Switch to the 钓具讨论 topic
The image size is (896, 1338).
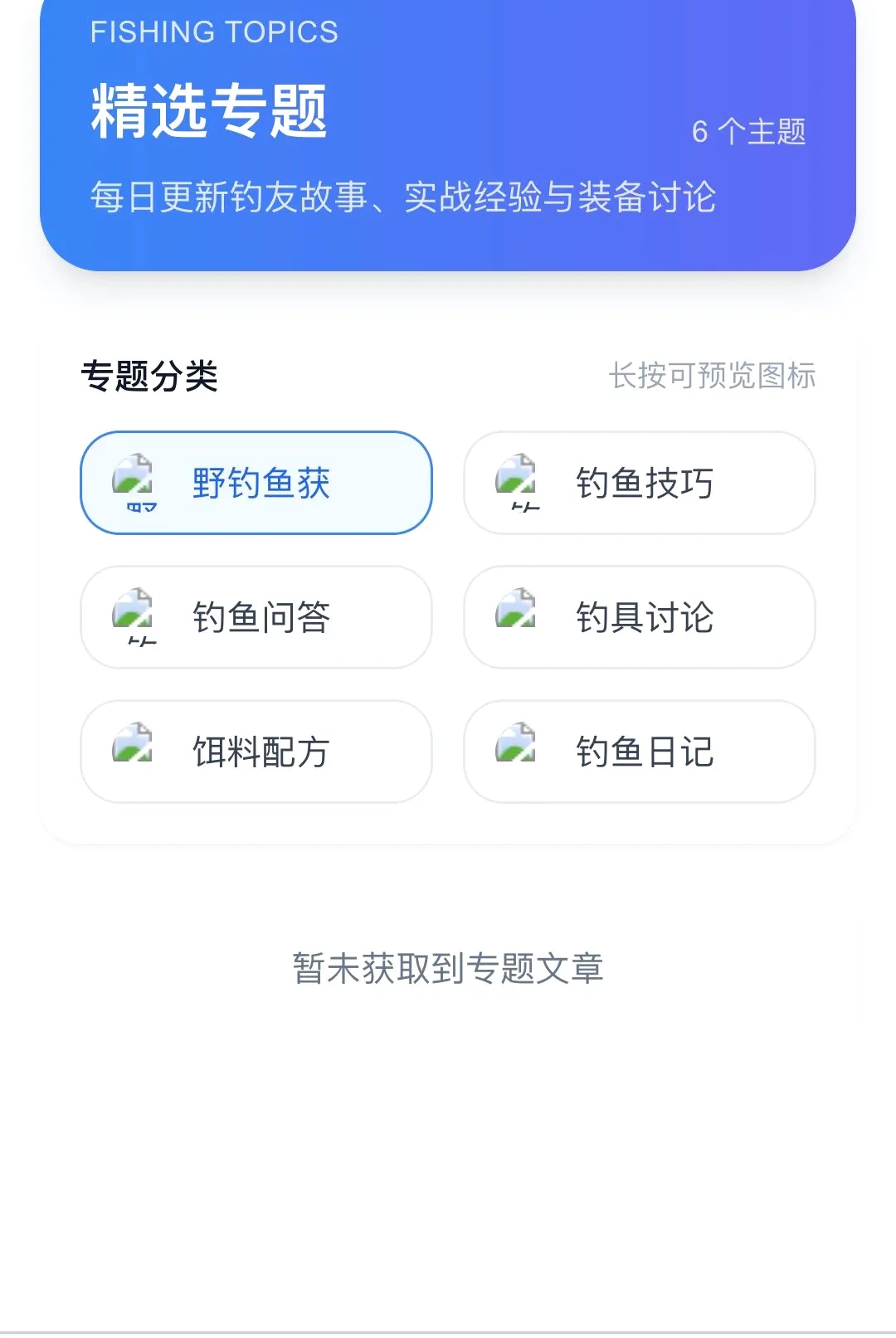[640, 617]
